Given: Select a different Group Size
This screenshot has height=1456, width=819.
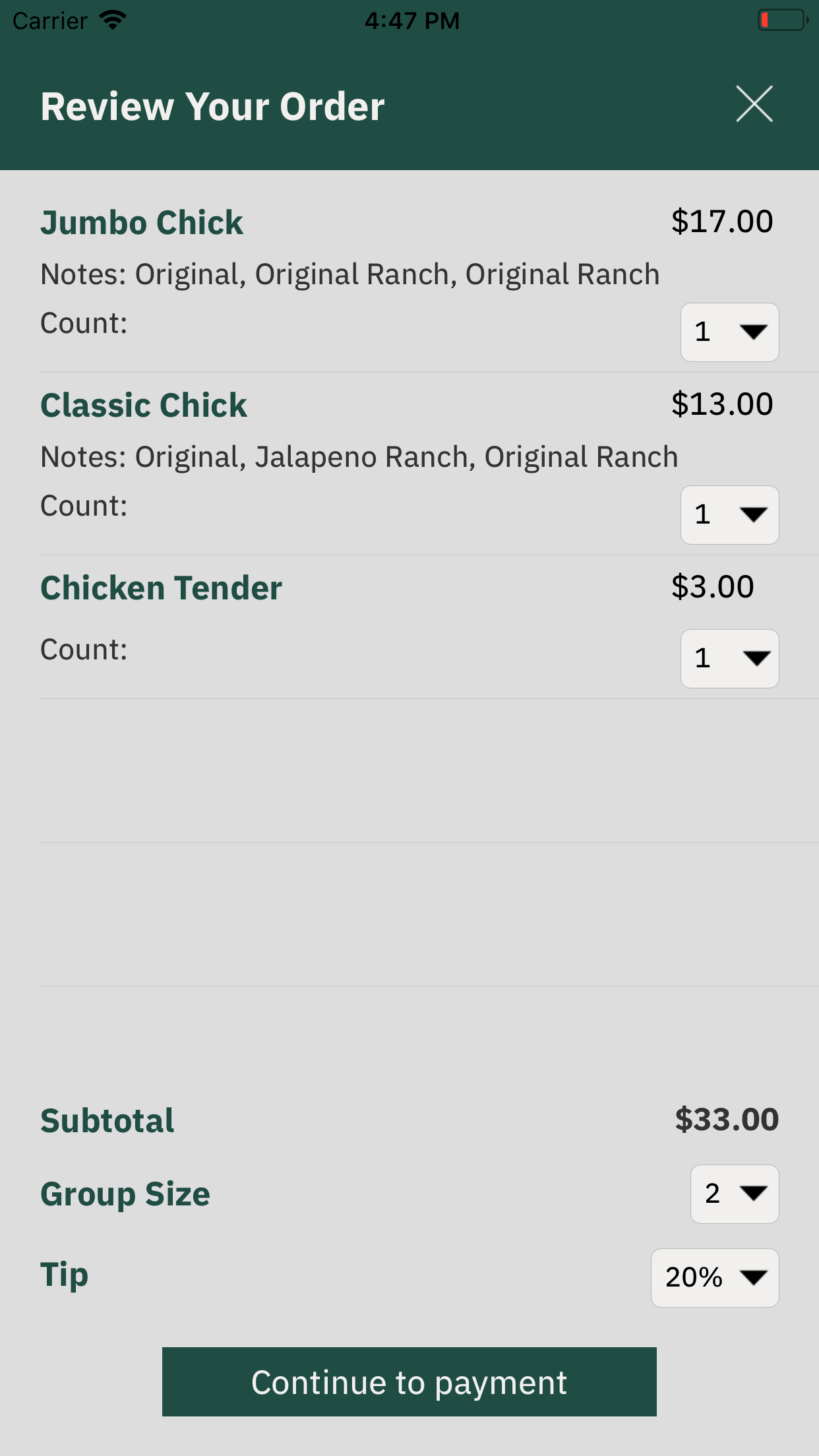Looking at the screenshot, I should click(x=734, y=1194).
